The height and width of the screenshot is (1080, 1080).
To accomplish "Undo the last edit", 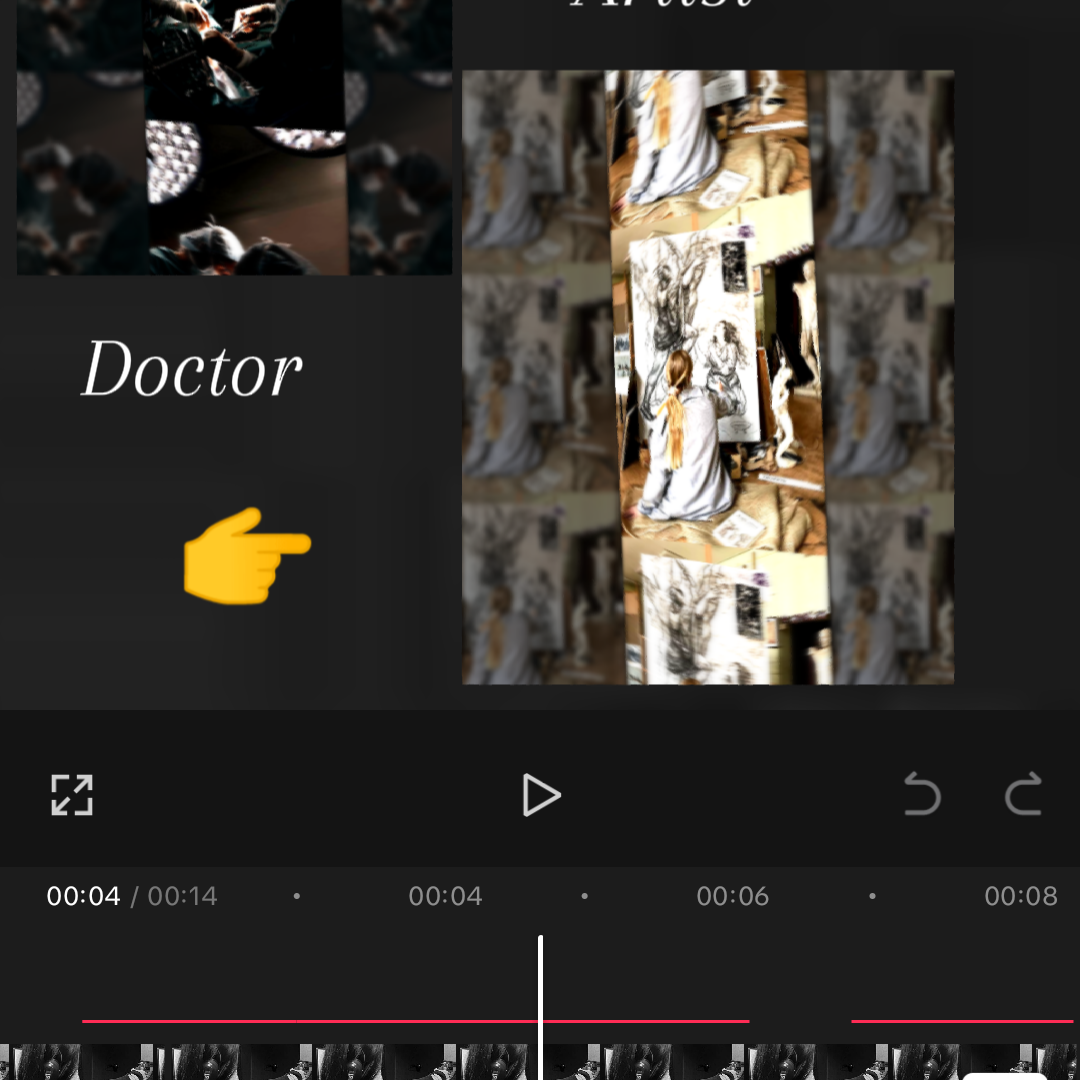I will (x=921, y=795).
